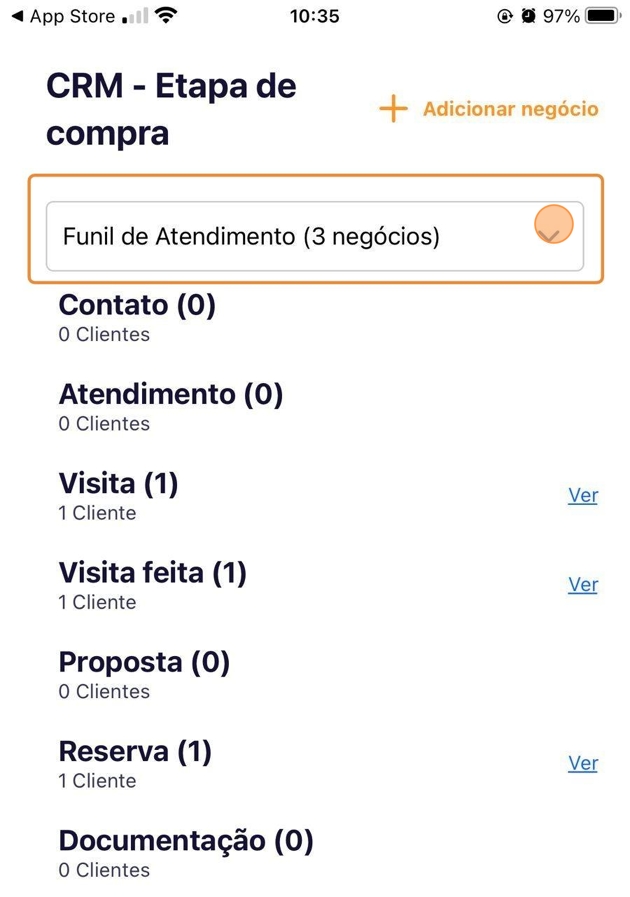This screenshot has height=897, width=630.
Task: Open the Ver link for Visita
Action: coord(582,495)
